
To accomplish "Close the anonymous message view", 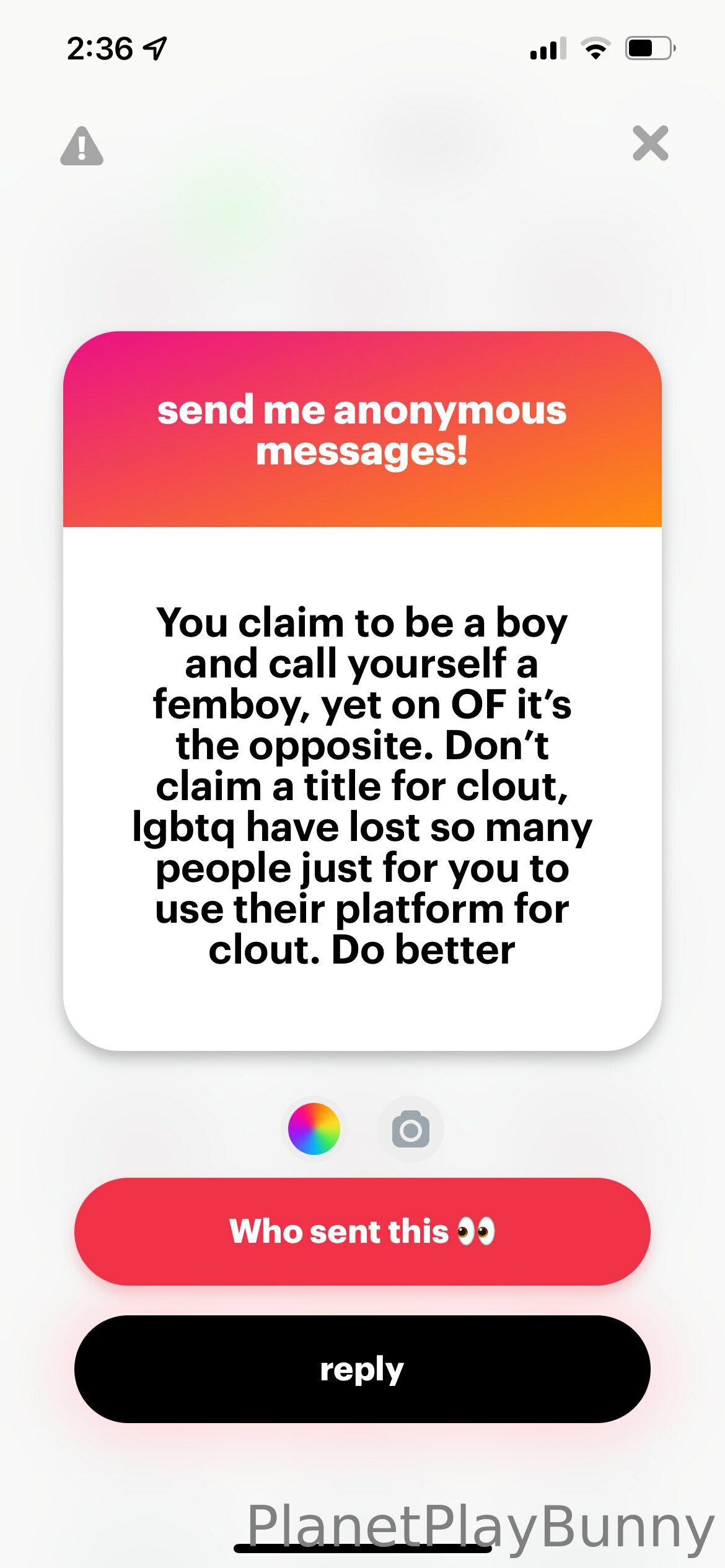I will coord(650,143).
